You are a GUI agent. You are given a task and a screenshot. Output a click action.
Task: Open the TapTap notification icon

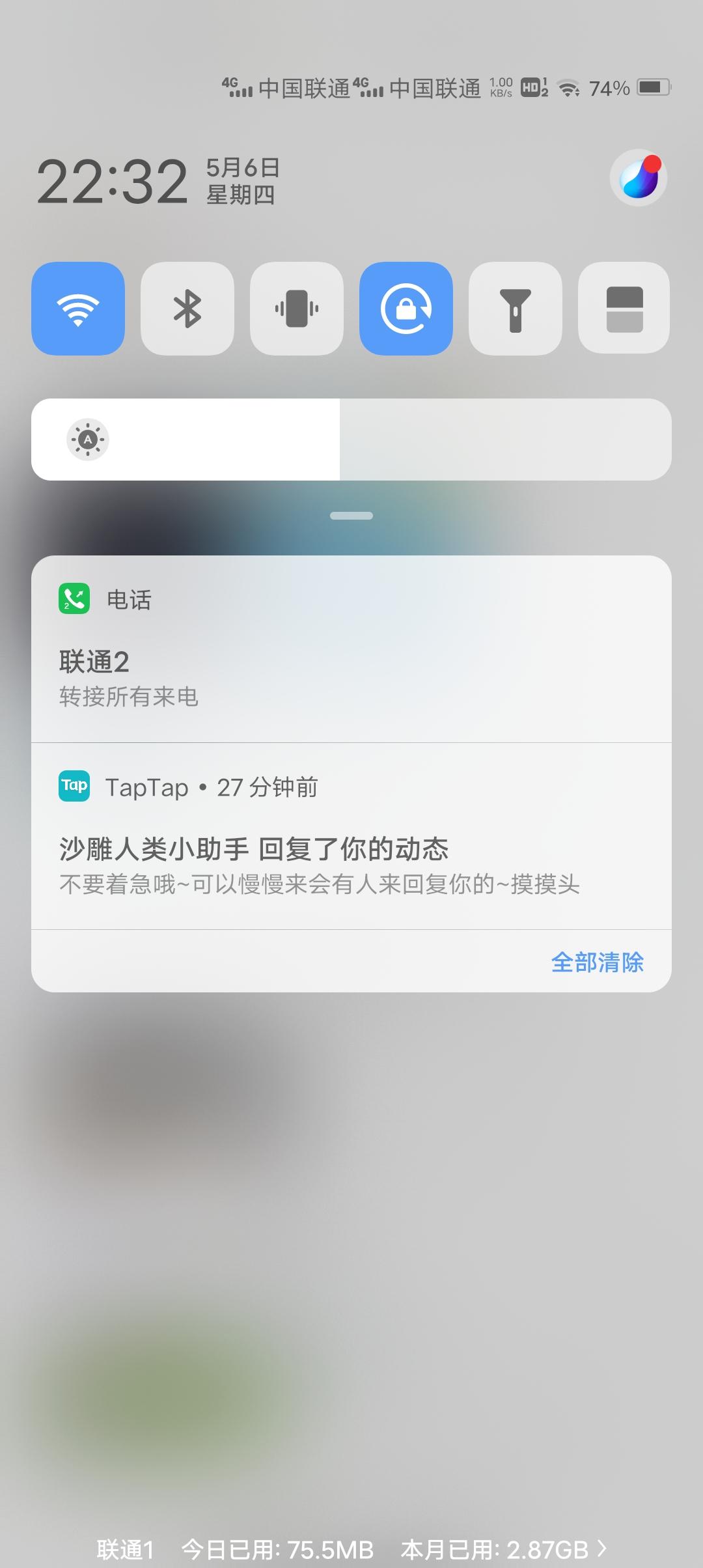coord(74,786)
